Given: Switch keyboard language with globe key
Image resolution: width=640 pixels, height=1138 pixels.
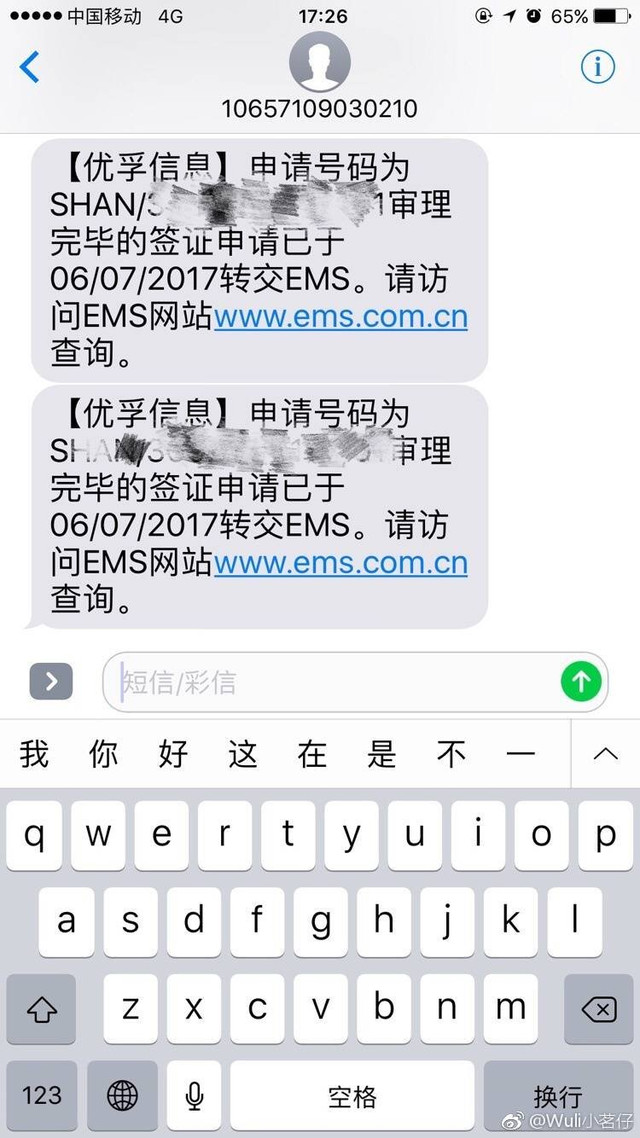Looking at the screenshot, I should [122, 1096].
